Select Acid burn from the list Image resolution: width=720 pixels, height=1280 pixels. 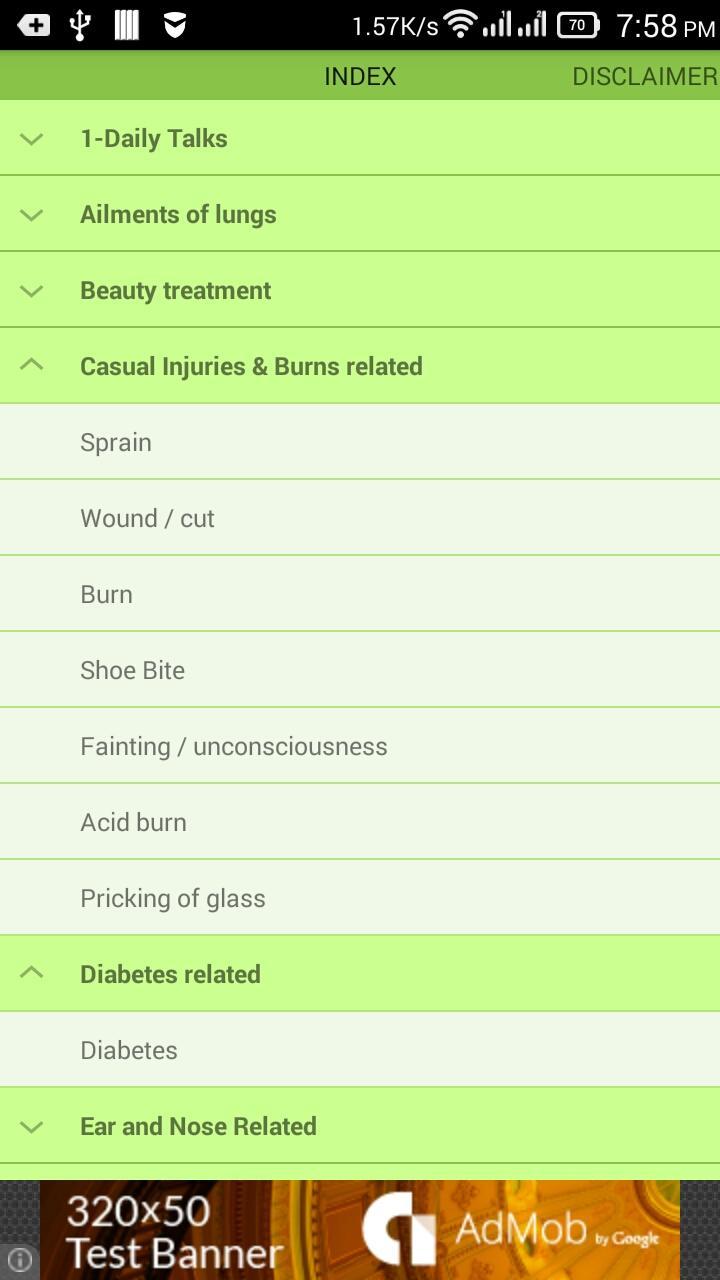point(360,822)
